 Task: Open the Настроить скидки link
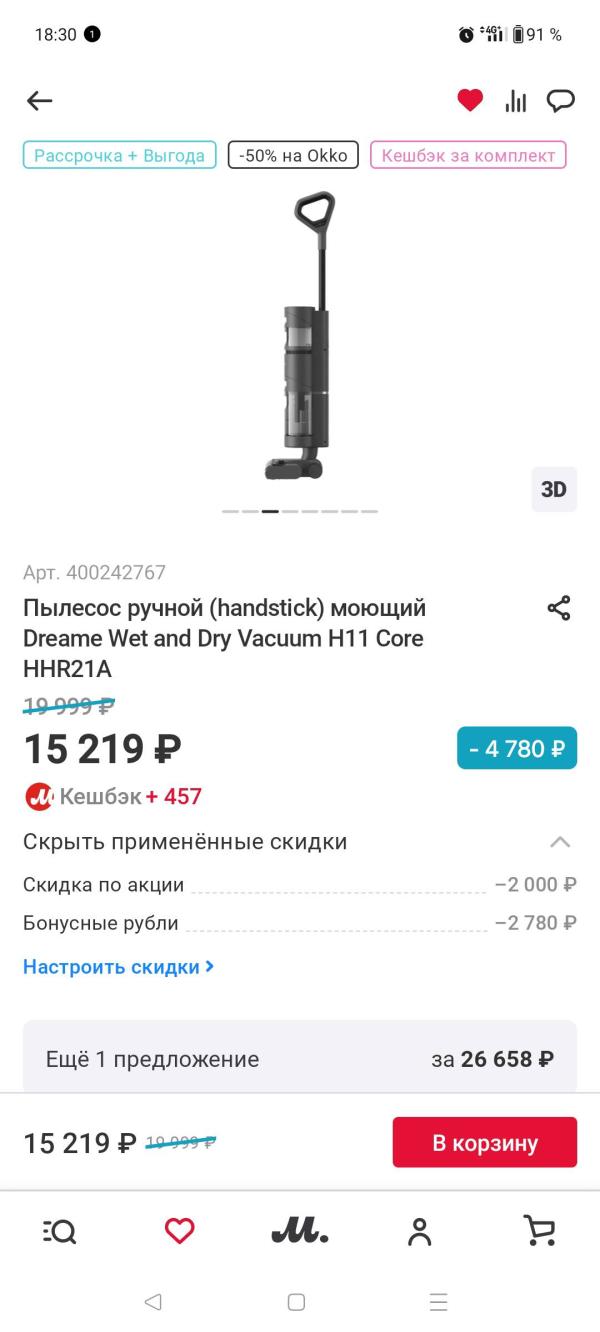click(x=118, y=967)
